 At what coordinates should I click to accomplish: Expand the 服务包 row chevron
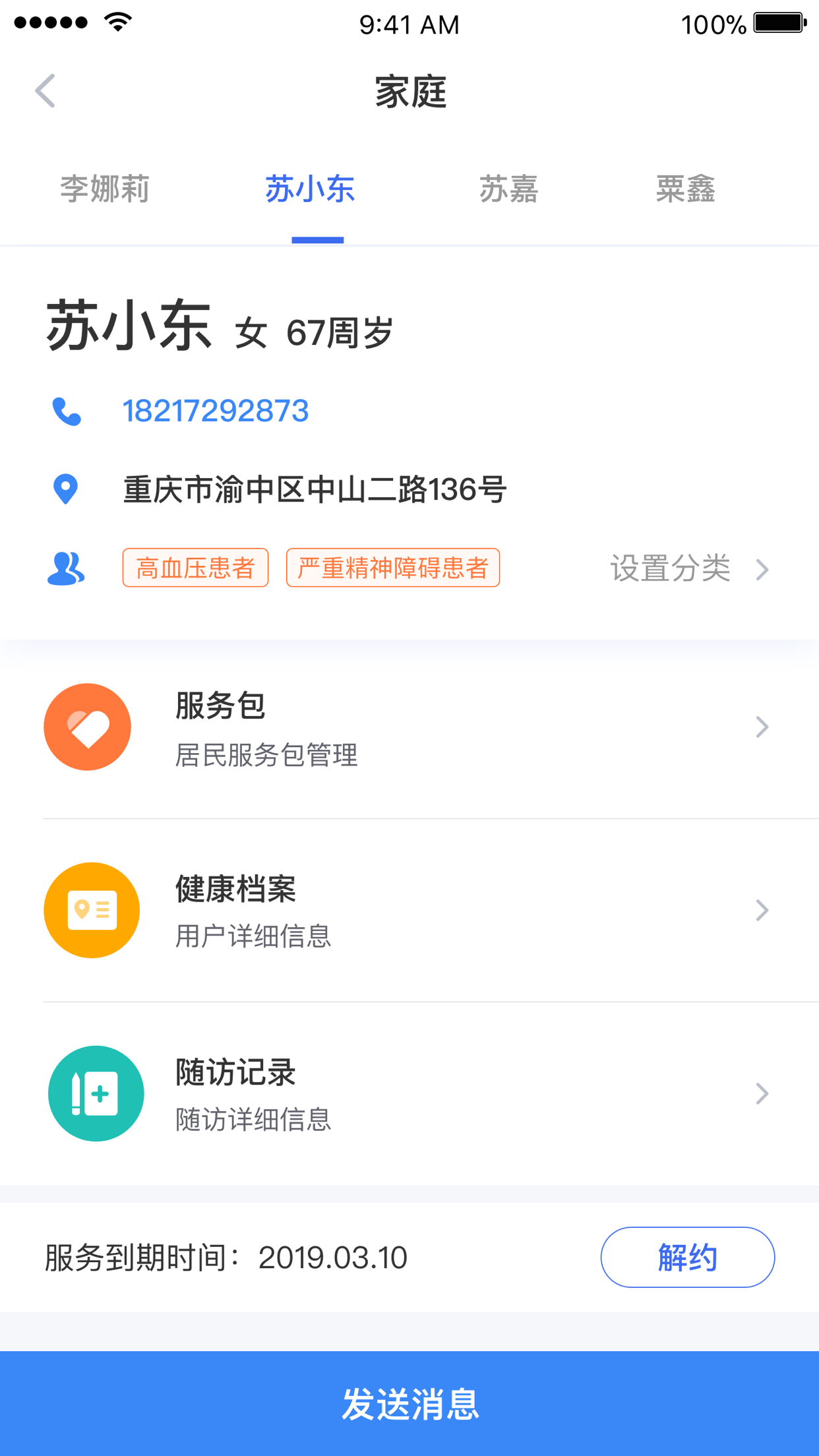click(762, 727)
